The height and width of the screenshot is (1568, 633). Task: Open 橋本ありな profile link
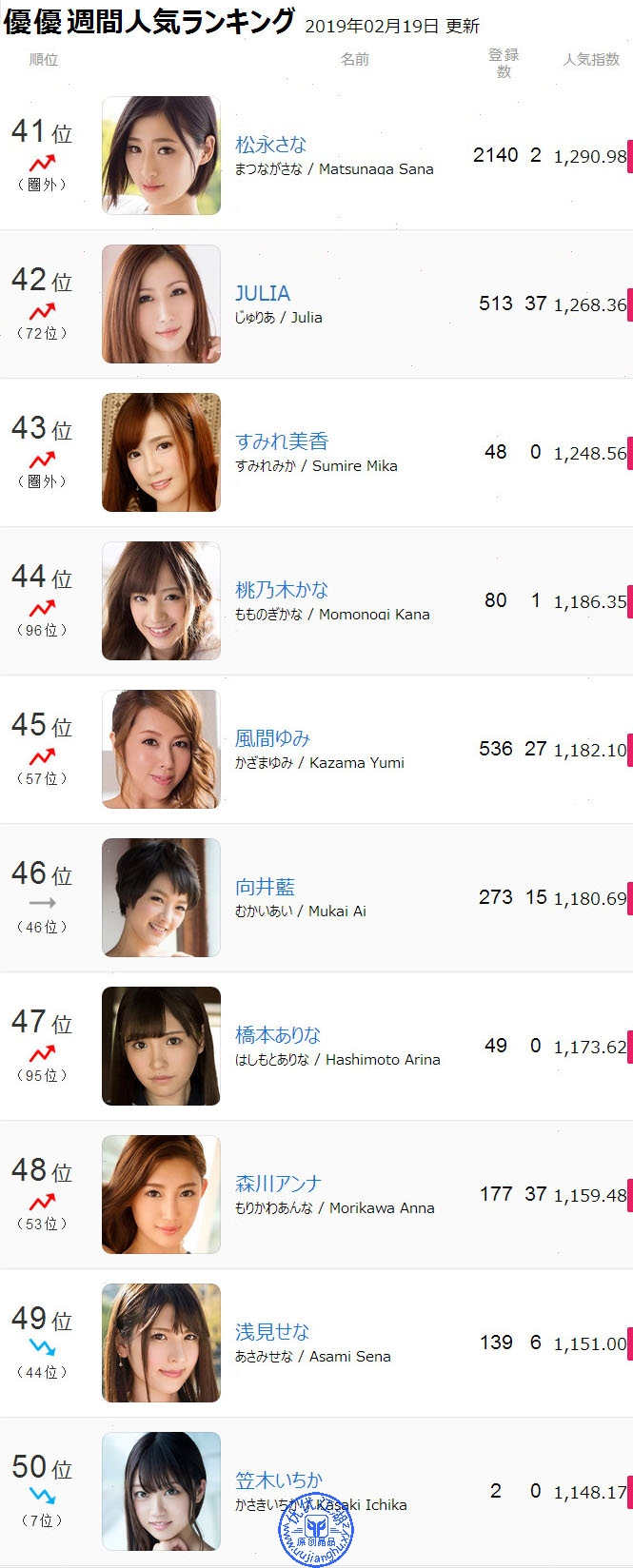click(x=278, y=1035)
